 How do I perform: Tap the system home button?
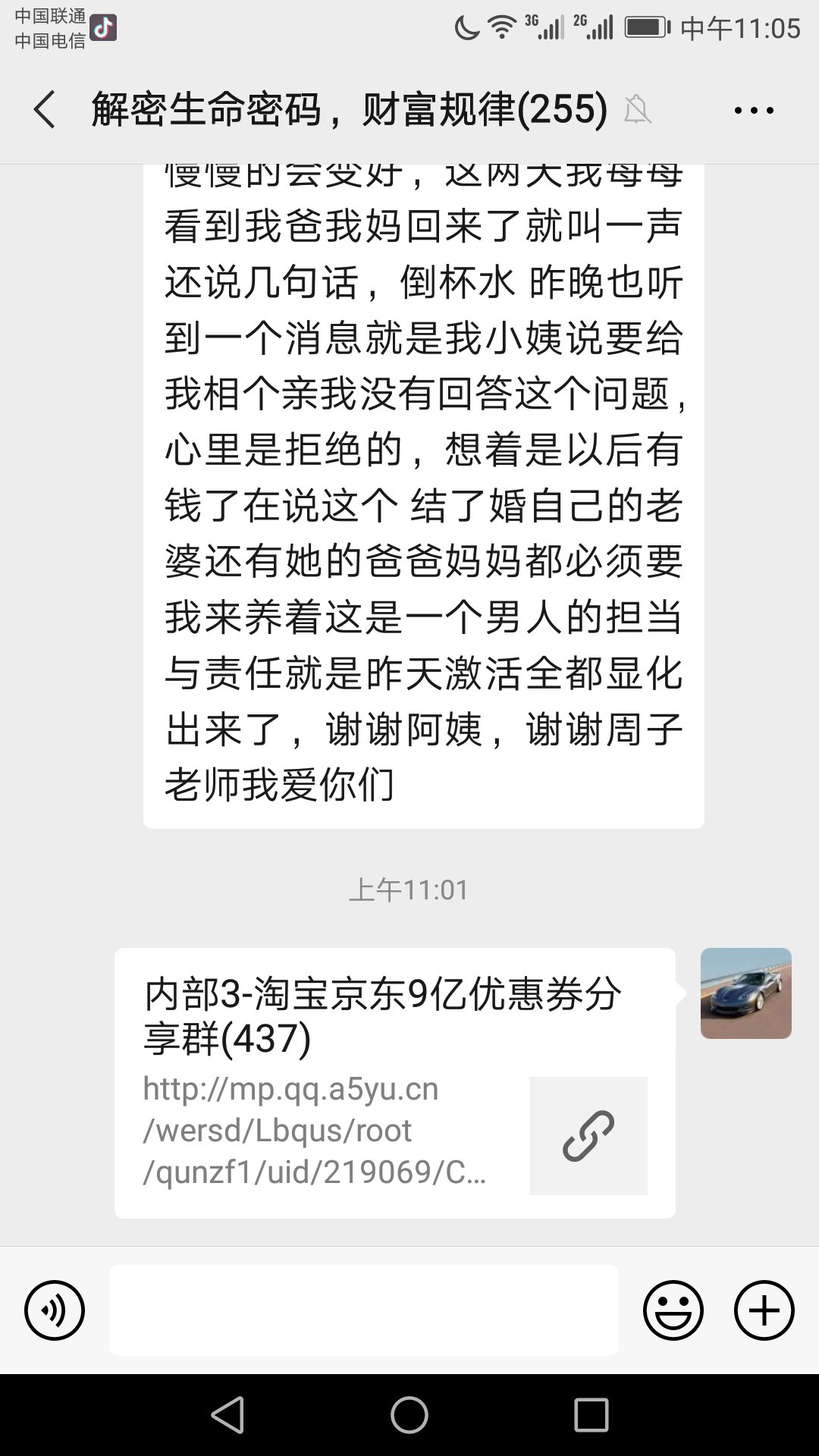(x=409, y=1415)
